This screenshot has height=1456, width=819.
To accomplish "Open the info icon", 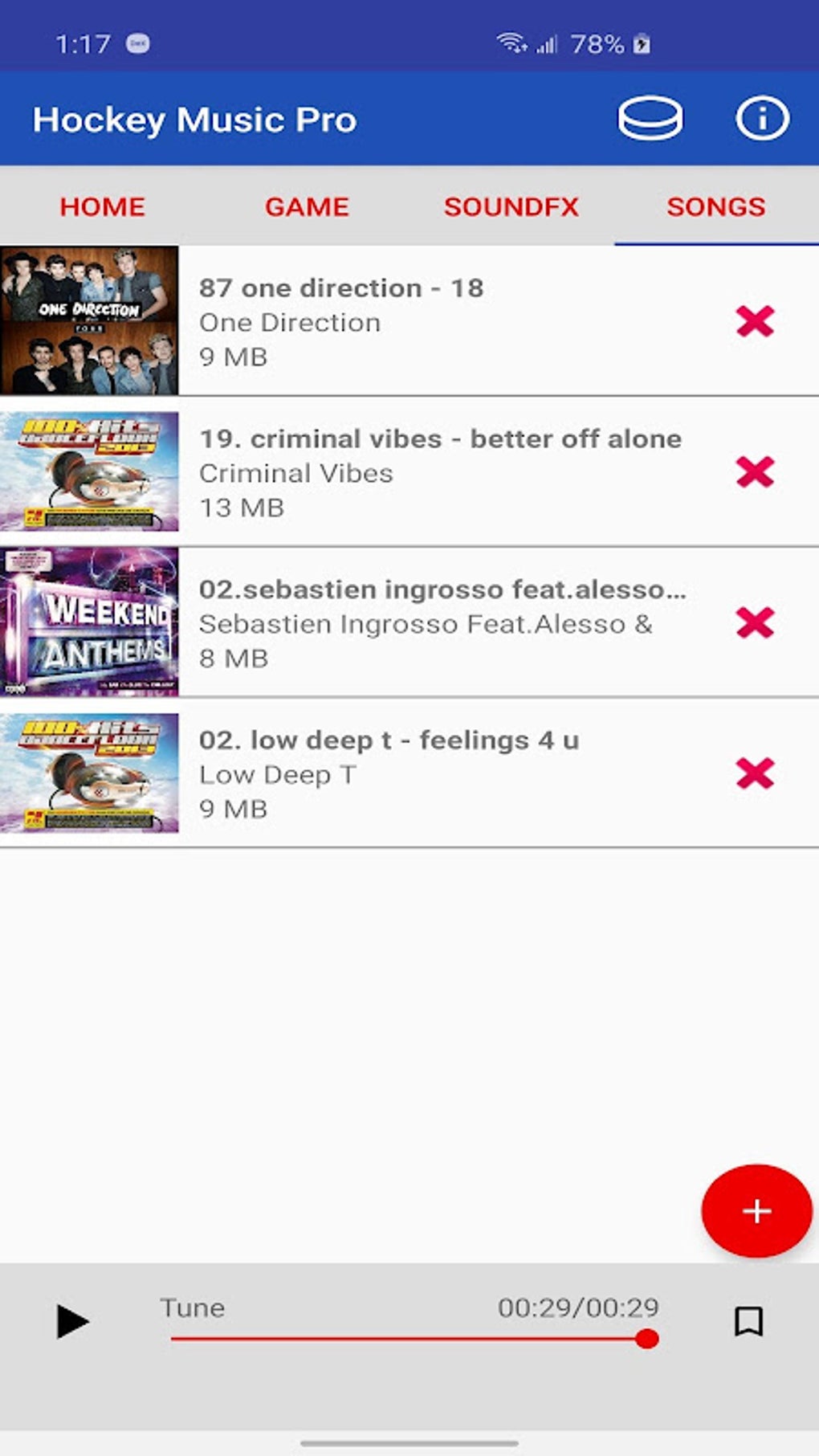I will 762,119.
